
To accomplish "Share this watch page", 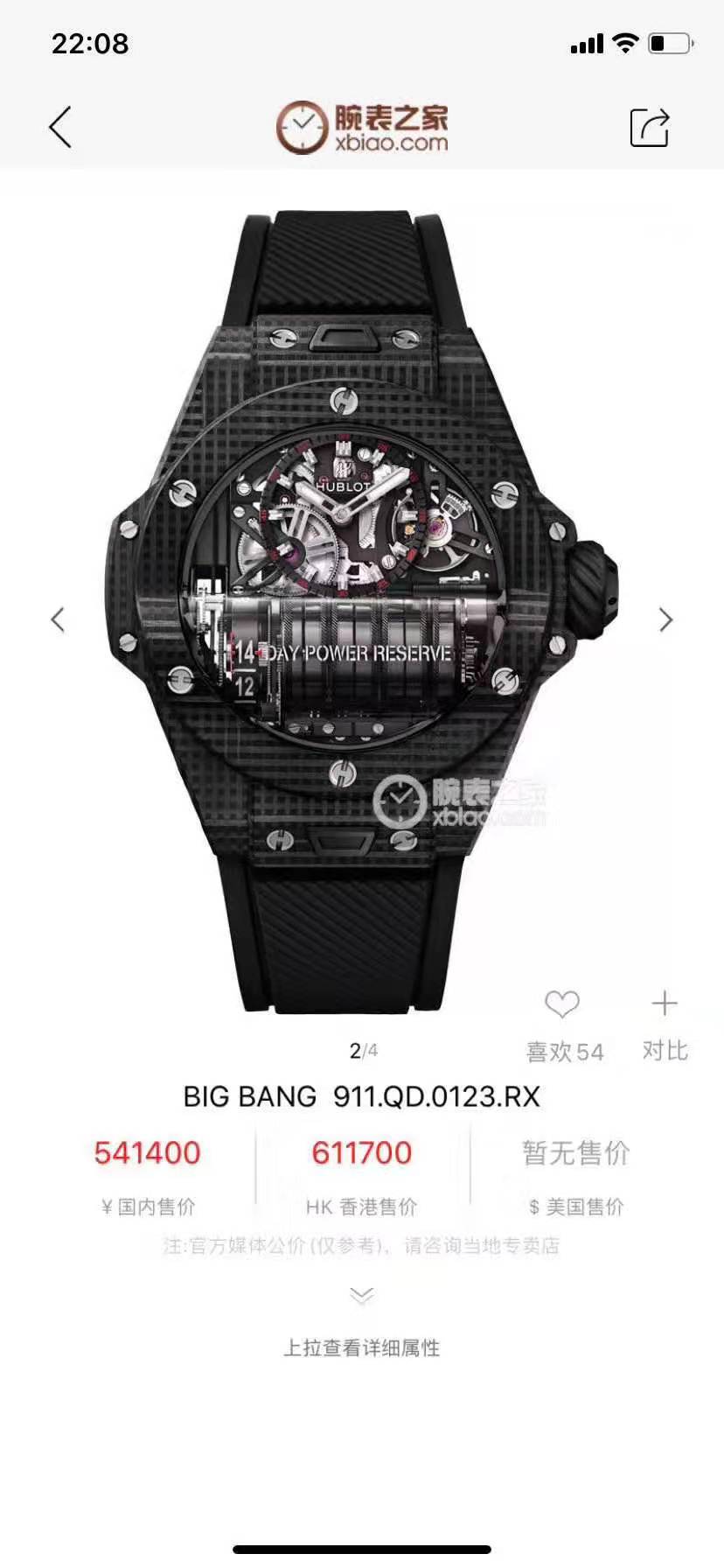I will pyautogui.click(x=649, y=128).
